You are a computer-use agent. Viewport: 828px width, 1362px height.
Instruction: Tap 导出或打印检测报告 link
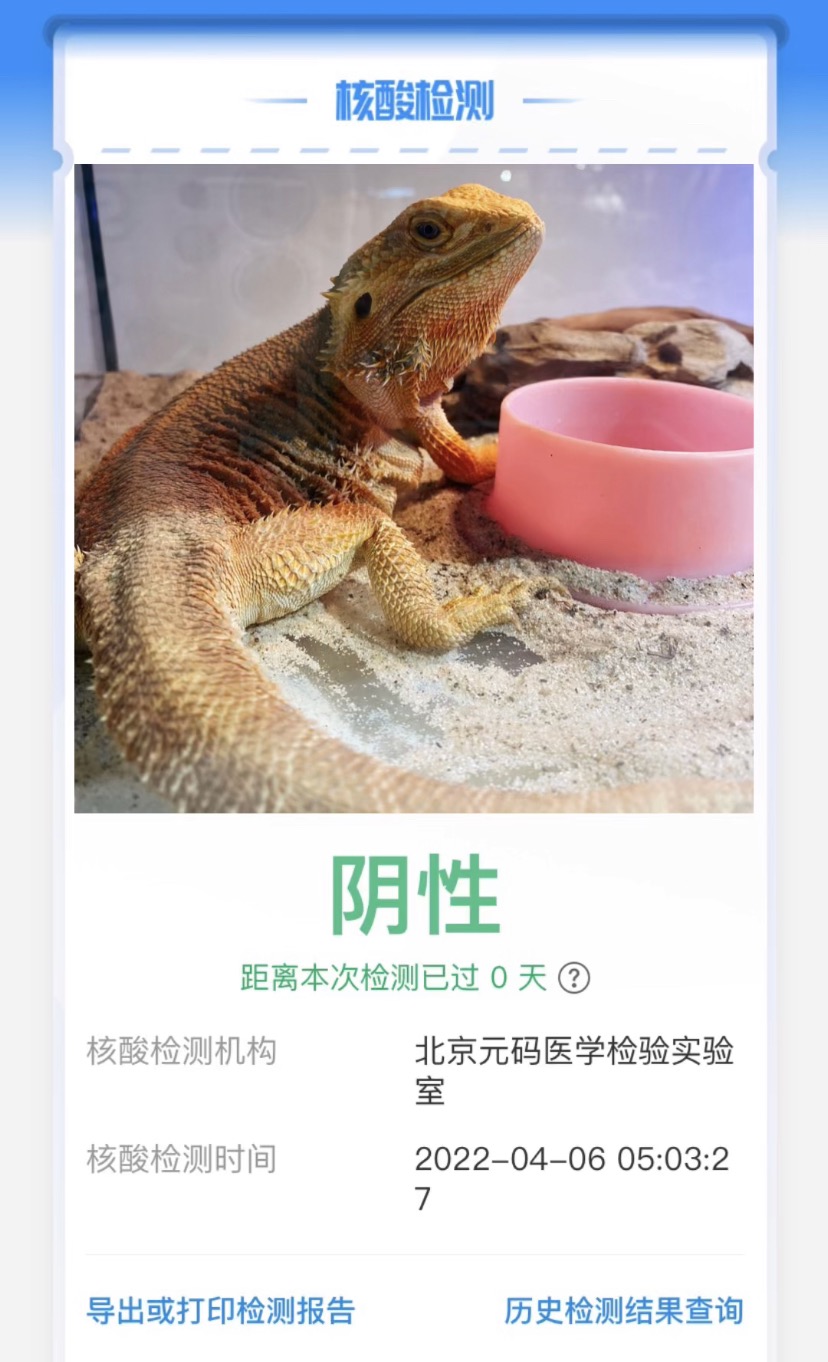(221, 1310)
